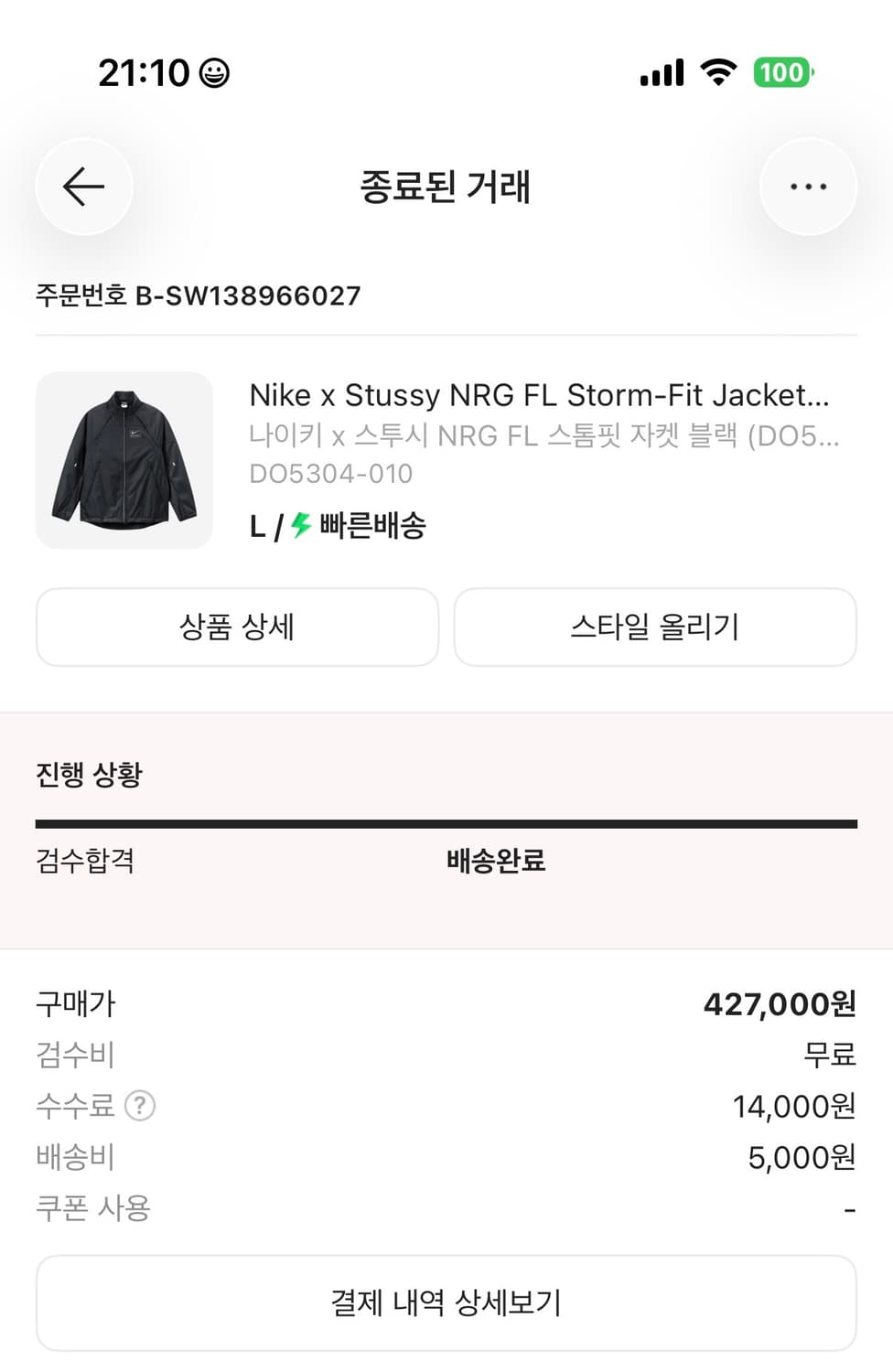Click the back arrow to leave order details
Viewport: 893px width, 1372px height.
pyautogui.click(x=84, y=187)
